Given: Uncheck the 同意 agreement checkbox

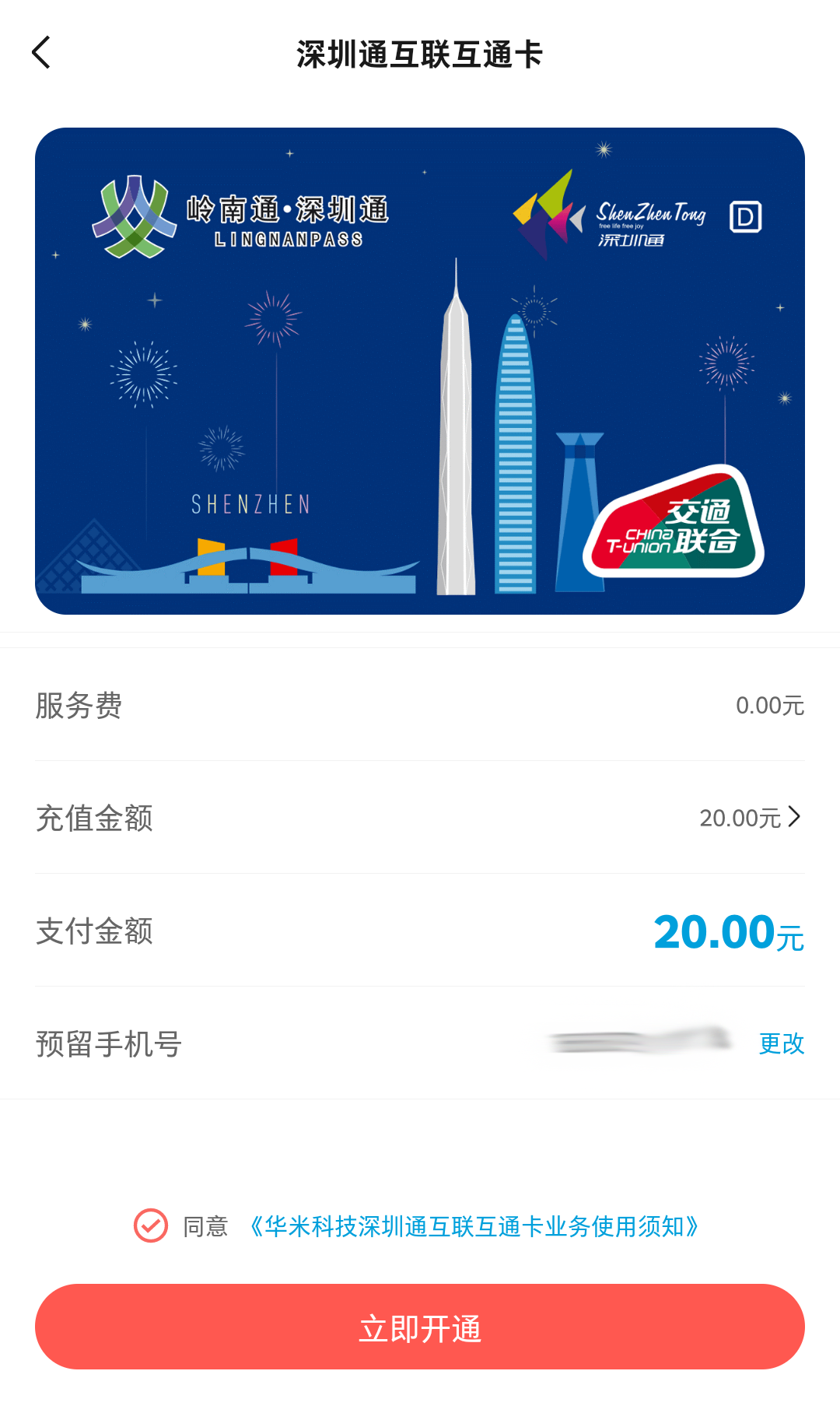Looking at the screenshot, I should click(x=151, y=1226).
